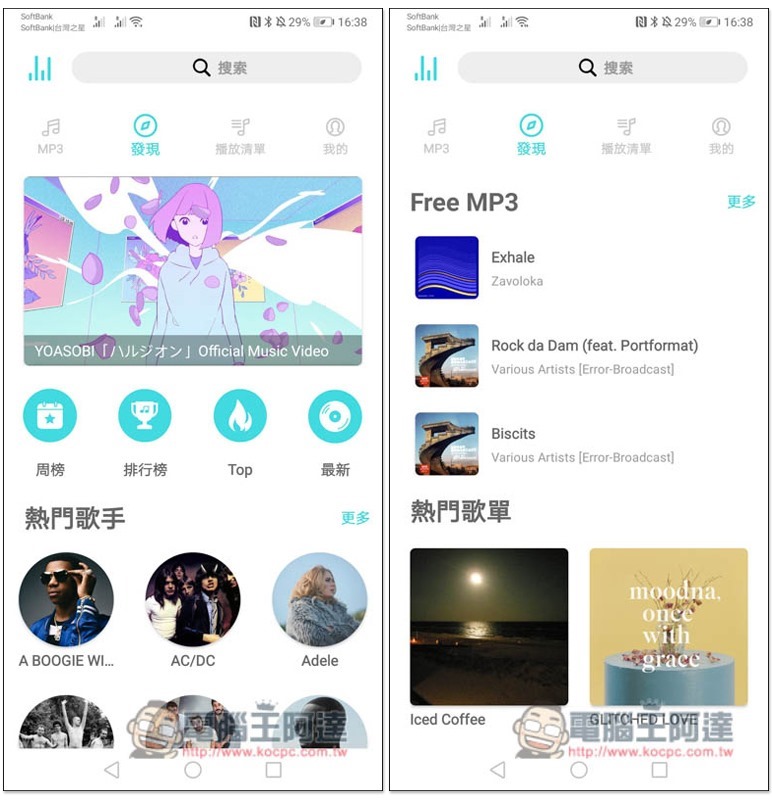Screen dimensions: 772x800
Task: Open artist A BOOGIE WI...
Action: pyautogui.click(x=66, y=600)
